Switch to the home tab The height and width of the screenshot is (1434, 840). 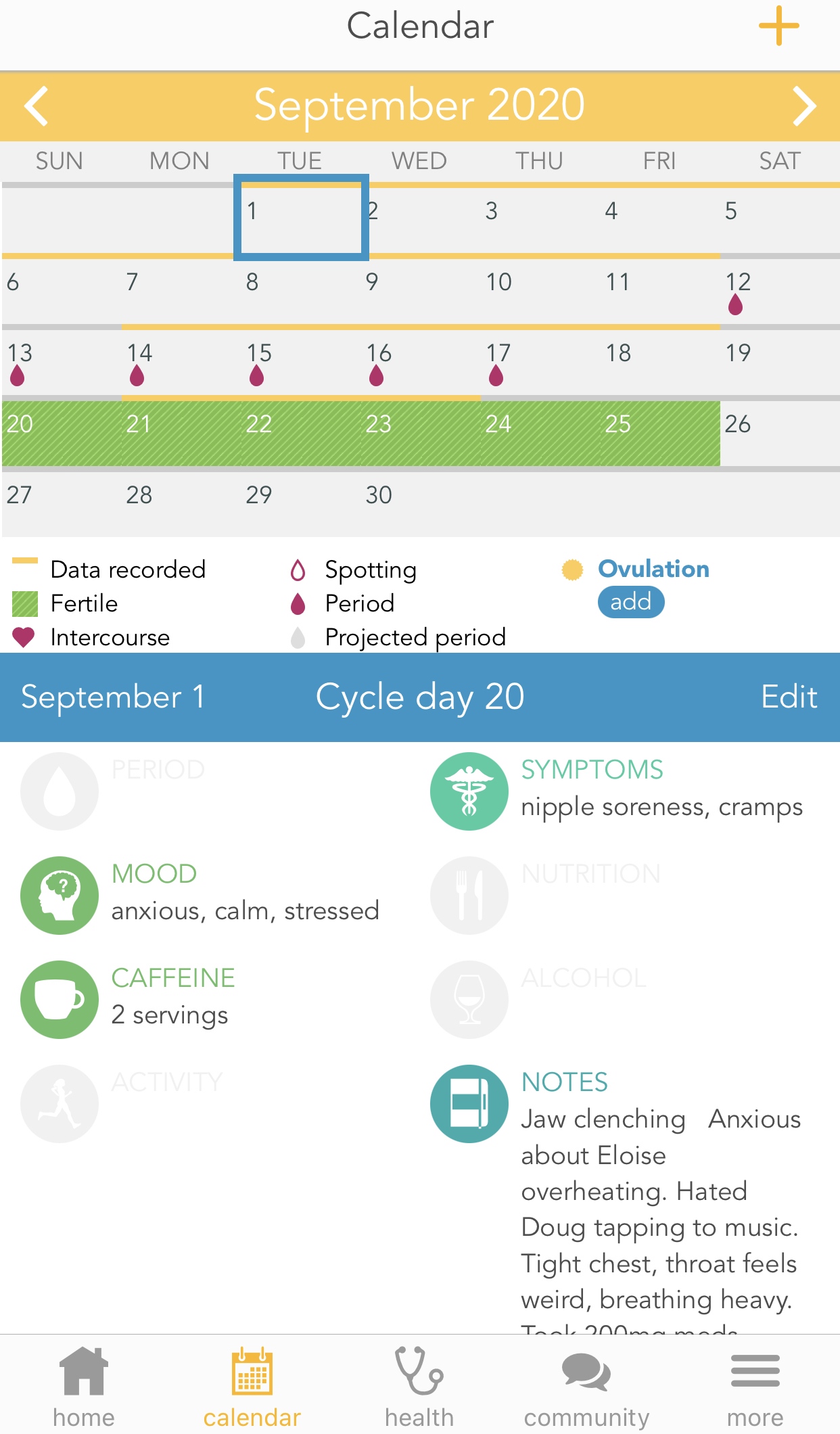[x=84, y=1386]
